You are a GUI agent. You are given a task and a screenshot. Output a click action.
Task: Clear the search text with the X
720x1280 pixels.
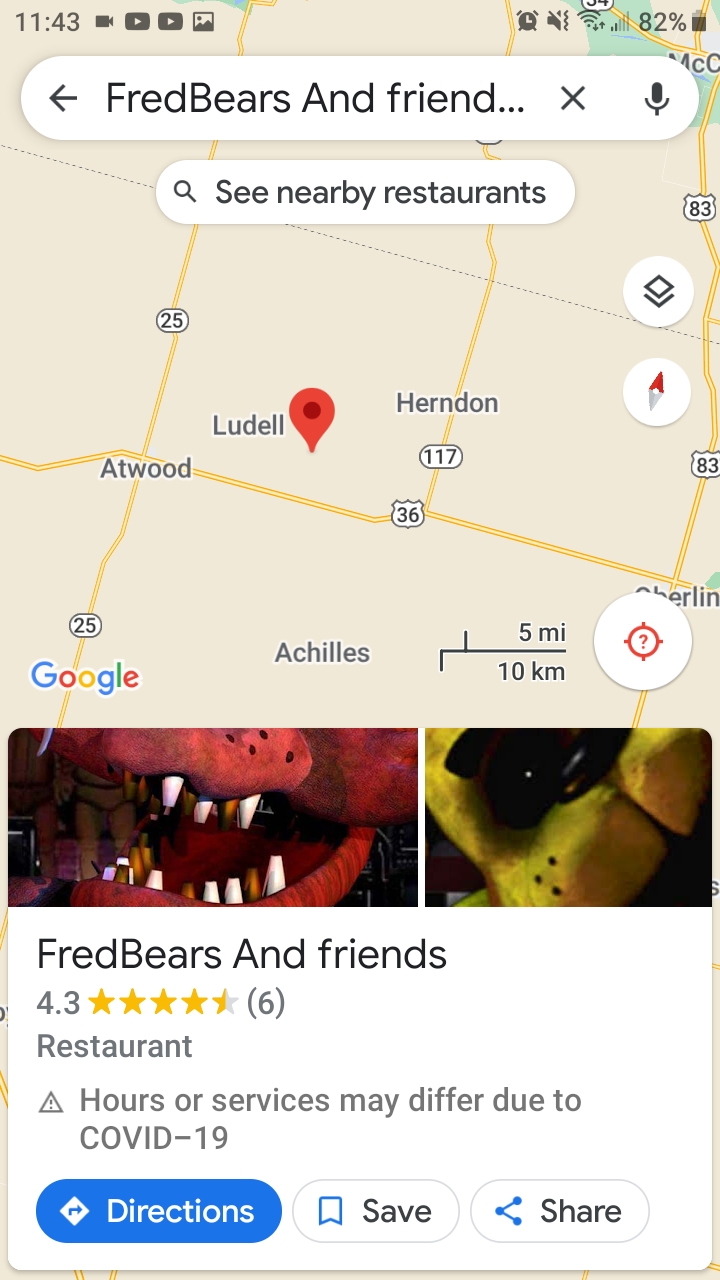click(x=573, y=98)
